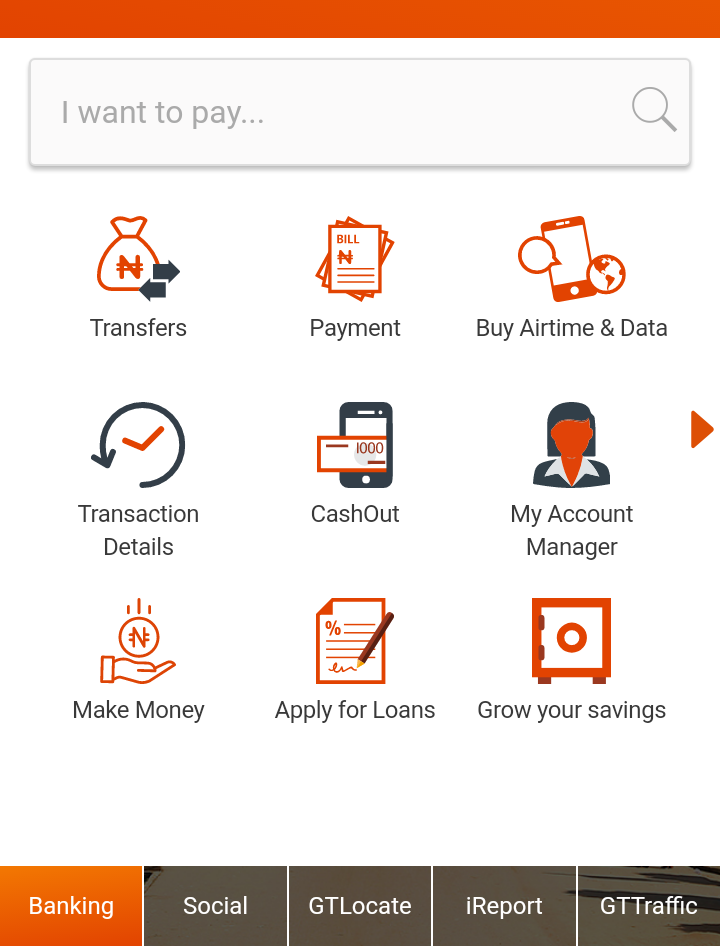Image resolution: width=720 pixels, height=946 pixels.
Task: Tap the orange next-page arrow
Action: point(702,429)
